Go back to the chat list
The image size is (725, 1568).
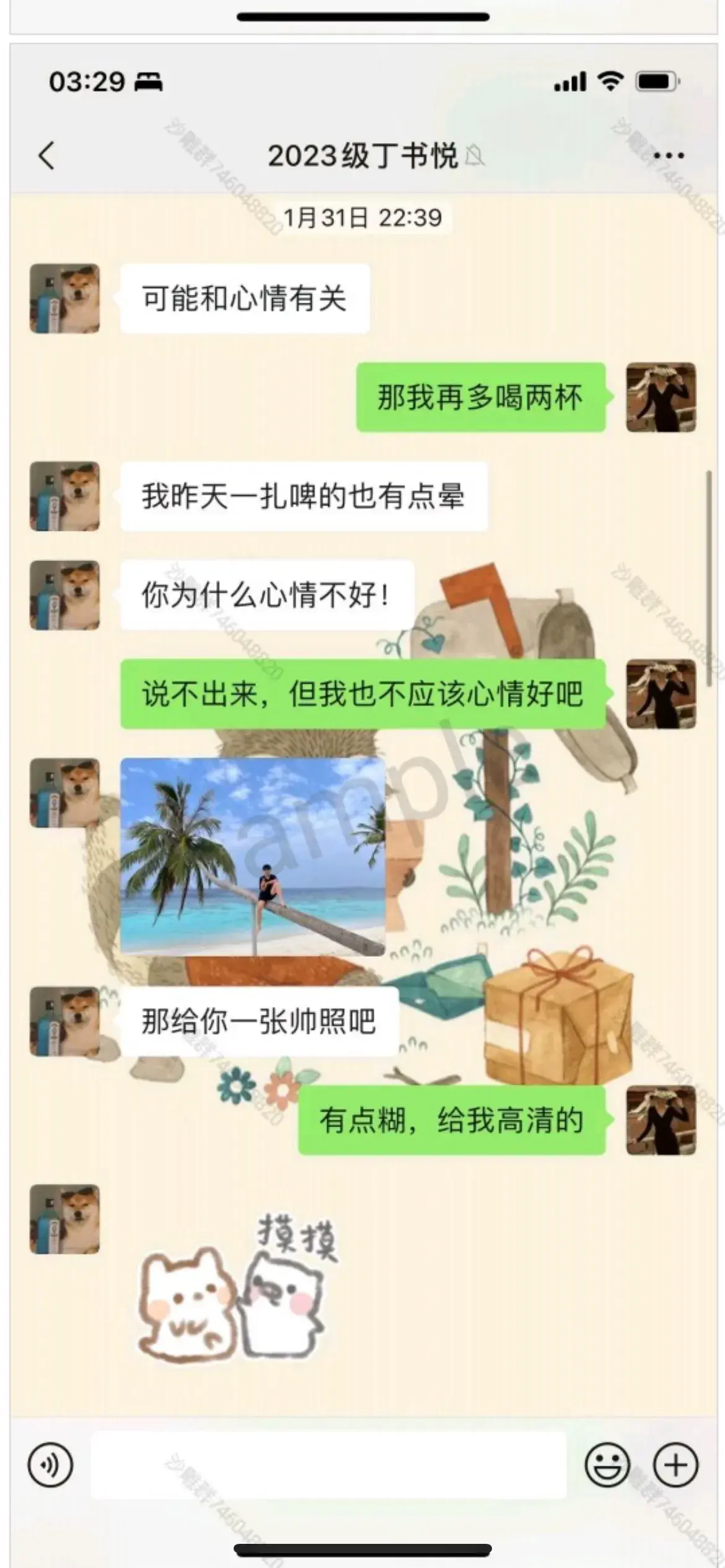pos(46,155)
